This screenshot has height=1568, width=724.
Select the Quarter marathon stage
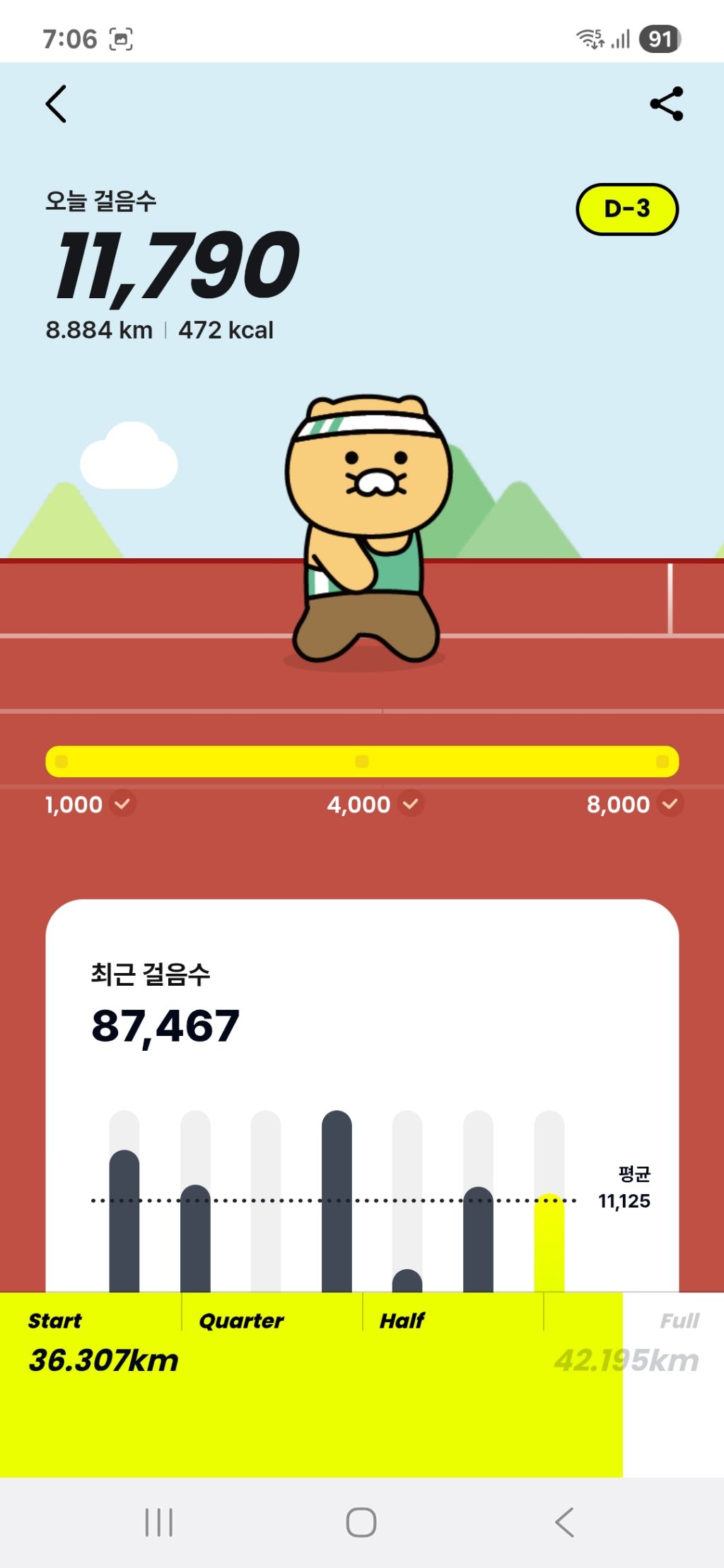tap(243, 1319)
